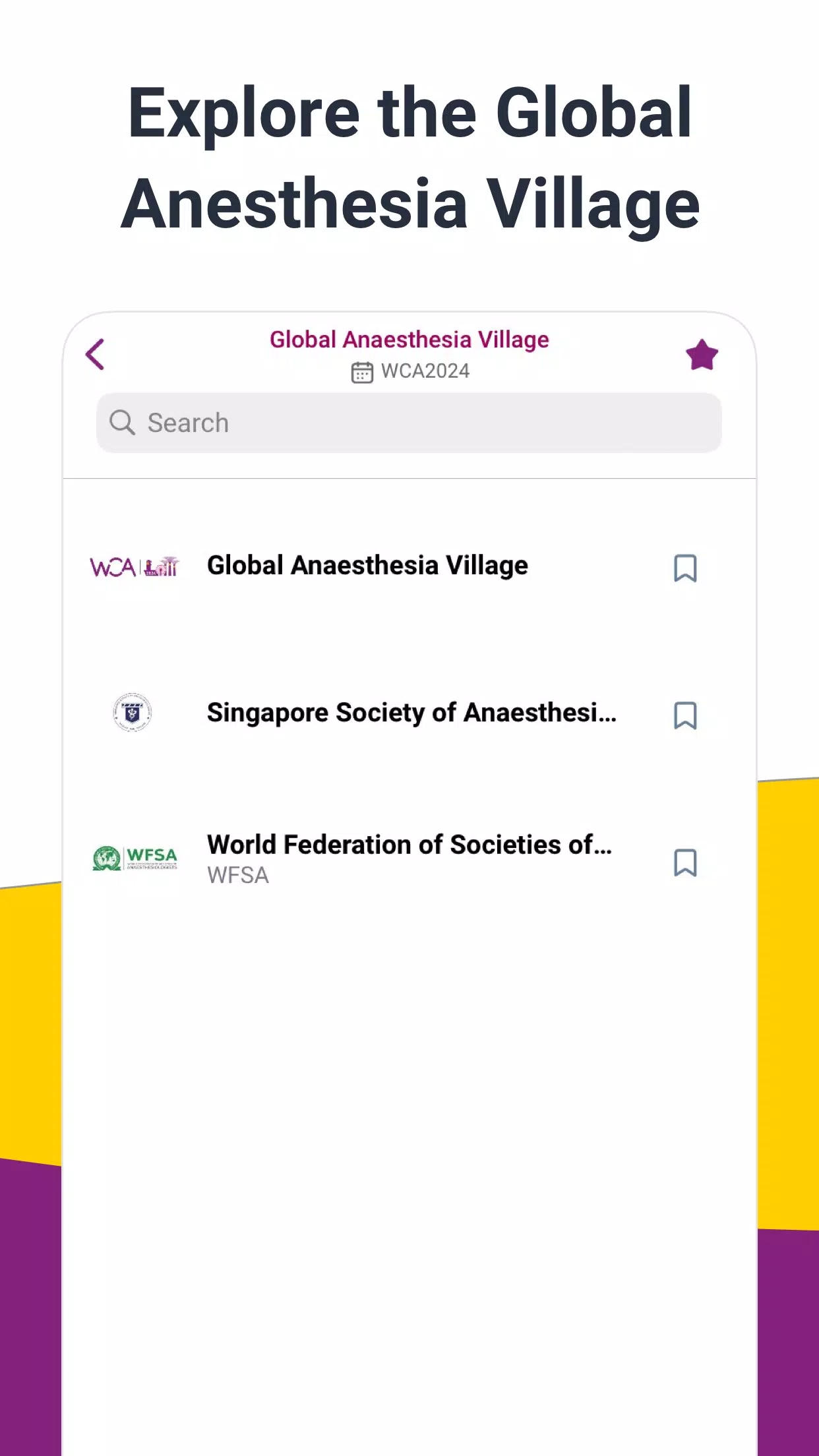Viewport: 819px width, 1456px height.
Task: Select the Global Anaesthesia Village header title
Action: pyautogui.click(x=409, y=339)
